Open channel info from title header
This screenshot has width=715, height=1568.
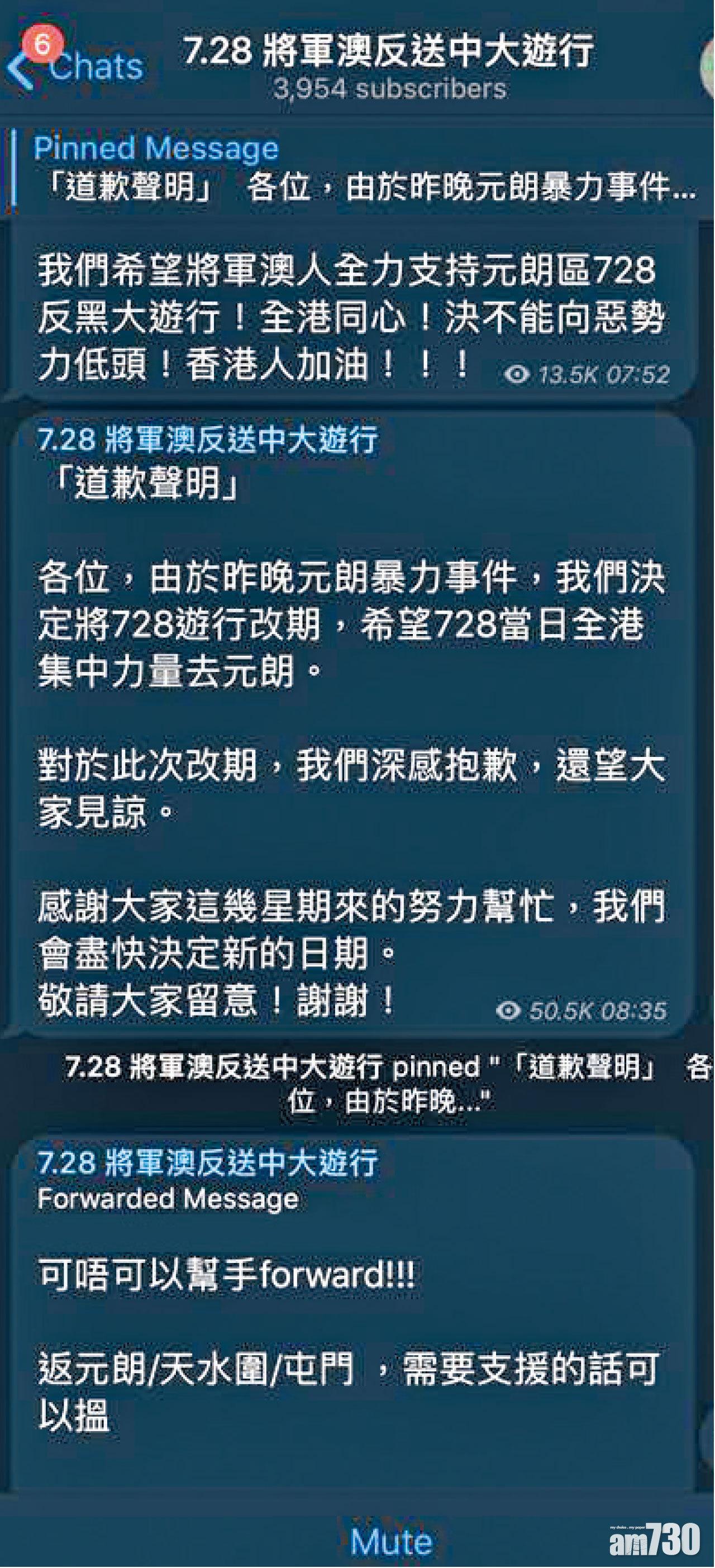(388, 66)
